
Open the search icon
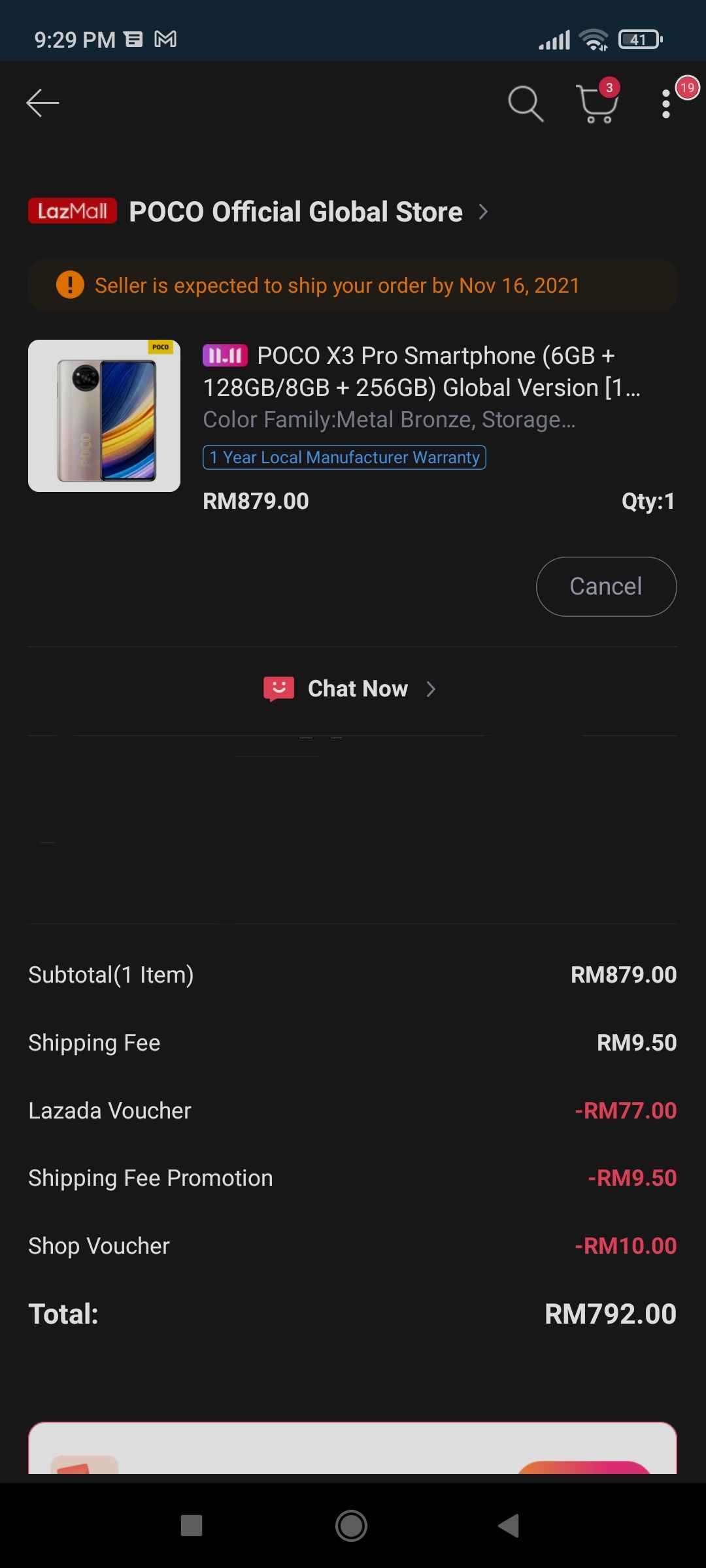(526, 103)
